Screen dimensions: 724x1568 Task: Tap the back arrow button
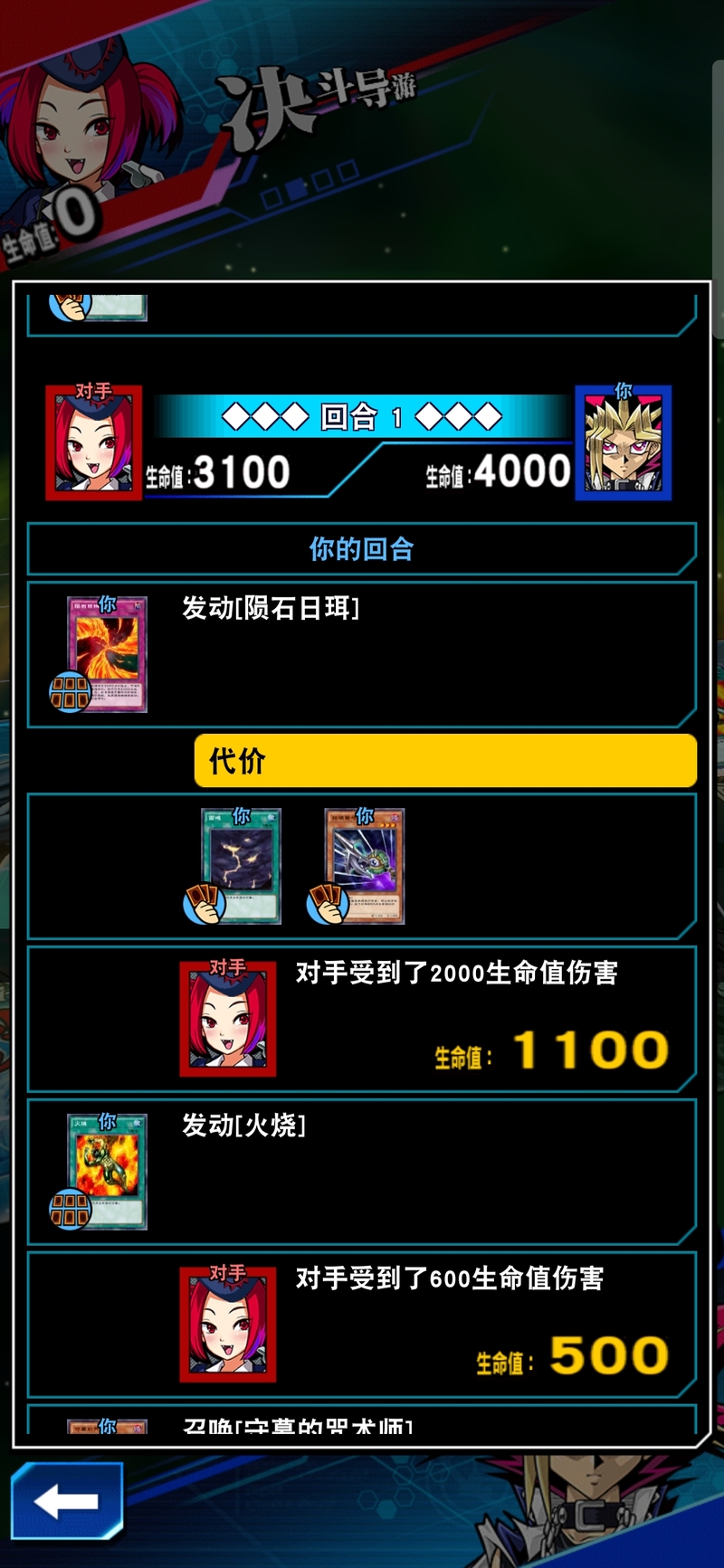coord(66,1500)
